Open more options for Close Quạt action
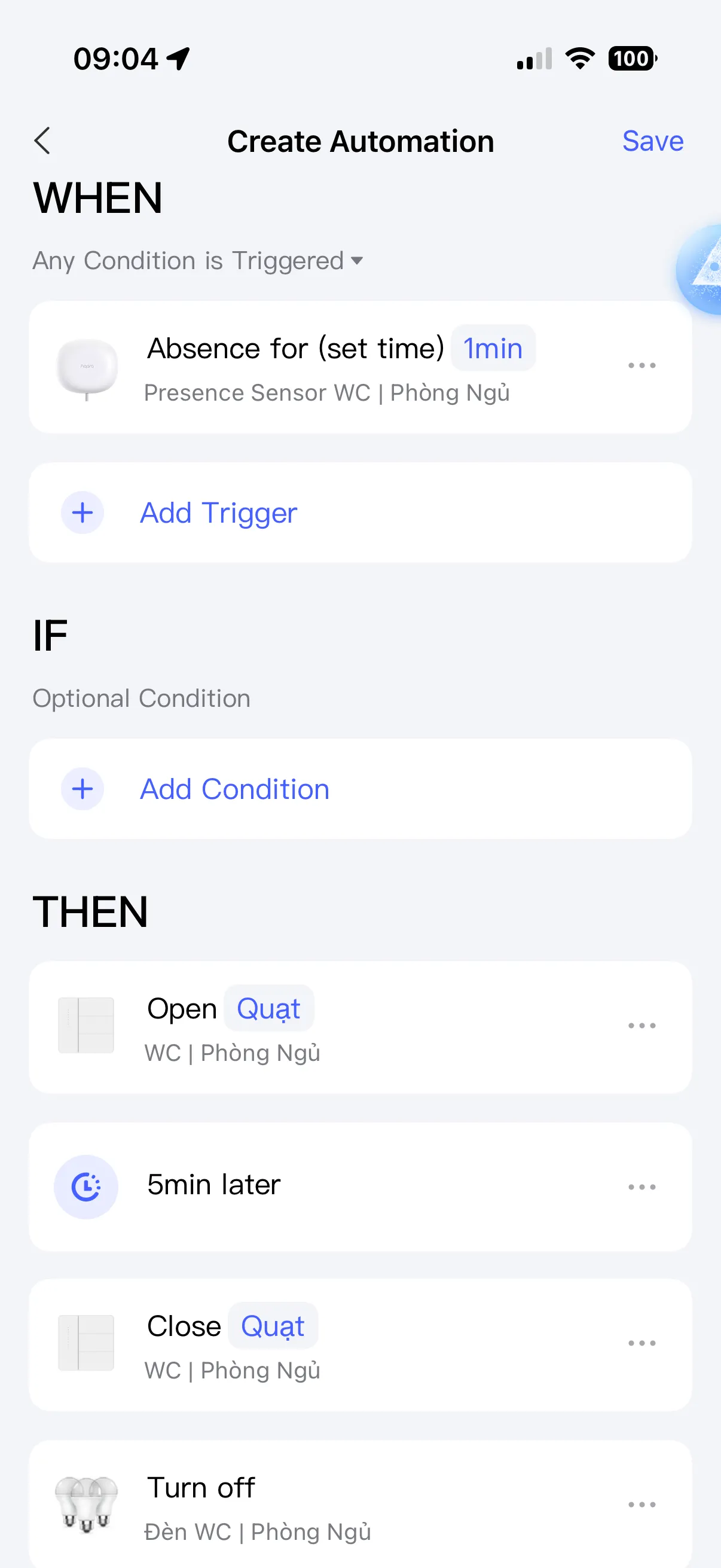The image size is (721, 1568). click(x=641, y=1343)
